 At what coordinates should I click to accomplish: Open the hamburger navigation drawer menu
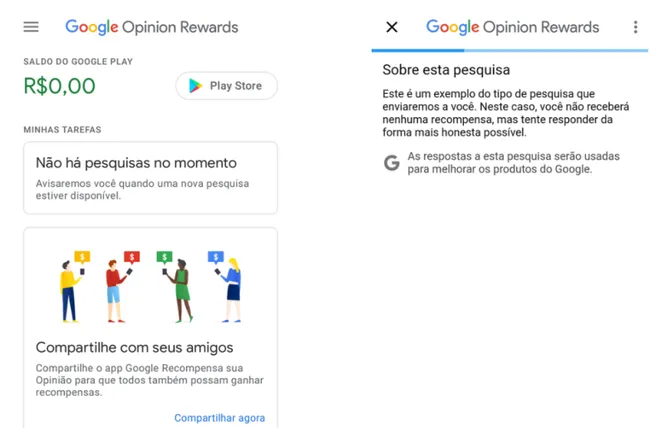(31, 27)
